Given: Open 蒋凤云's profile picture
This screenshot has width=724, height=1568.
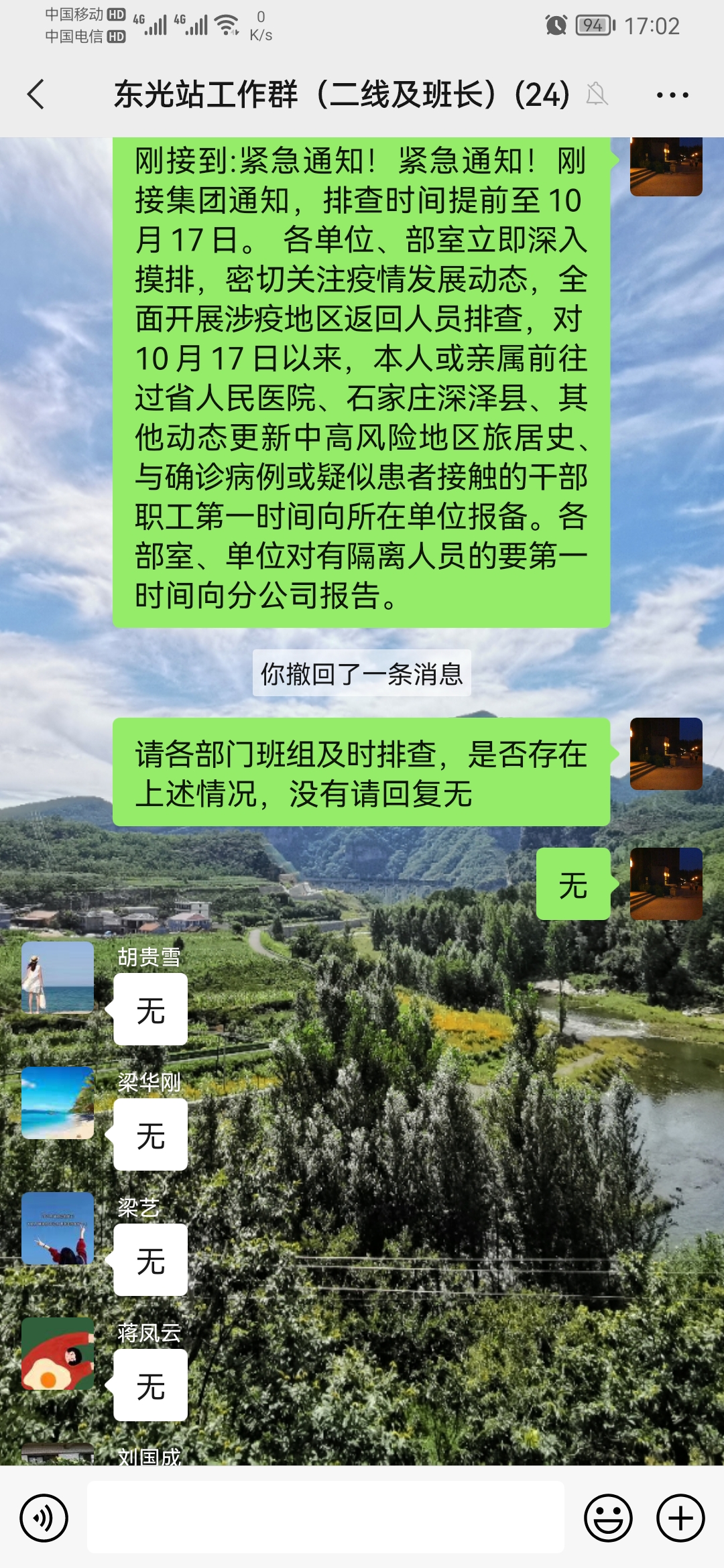Looking at the screenshot, I should coord(58,1354).
